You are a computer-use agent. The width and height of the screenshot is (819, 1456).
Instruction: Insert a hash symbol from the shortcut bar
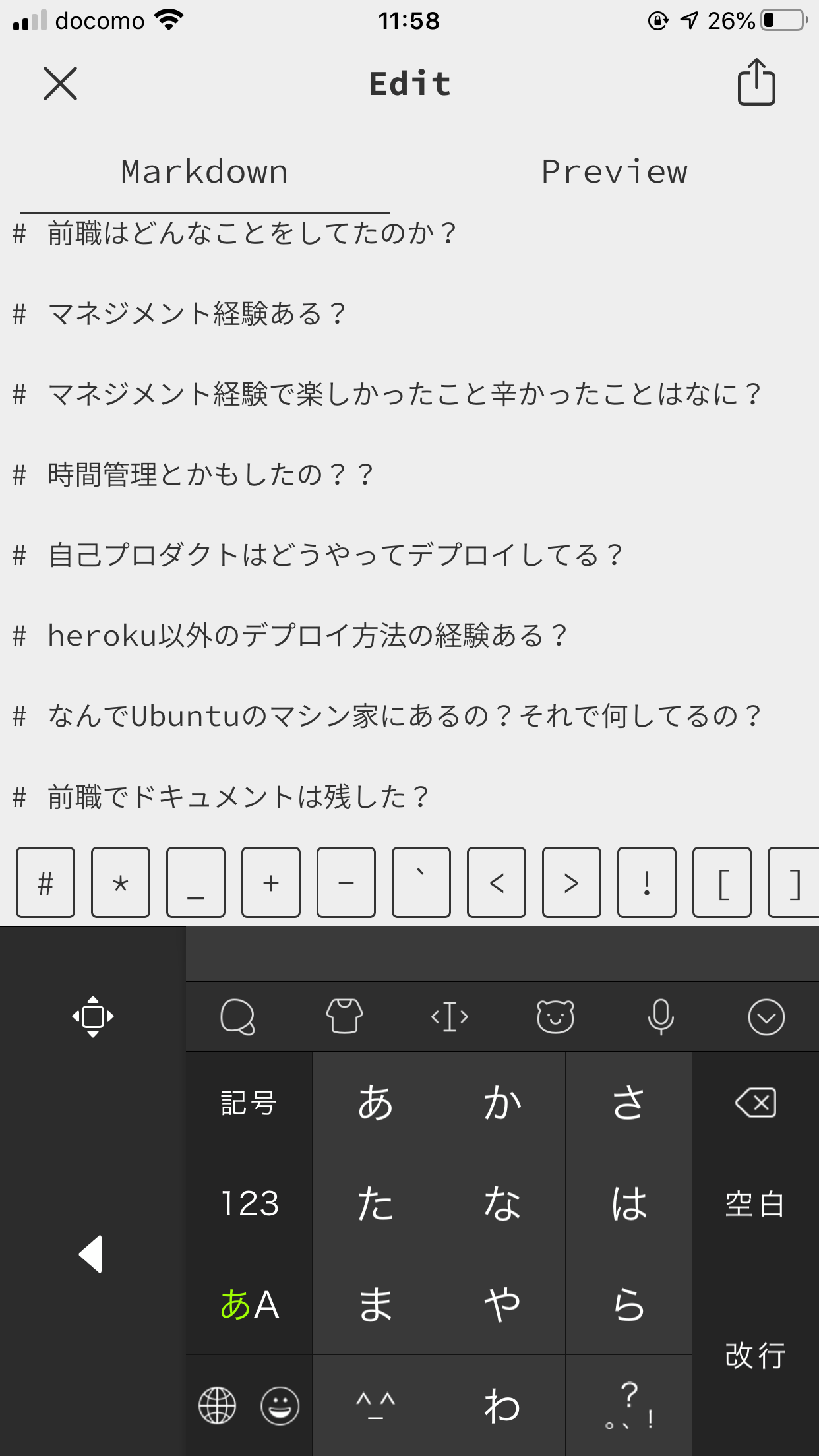coord(45,882)
